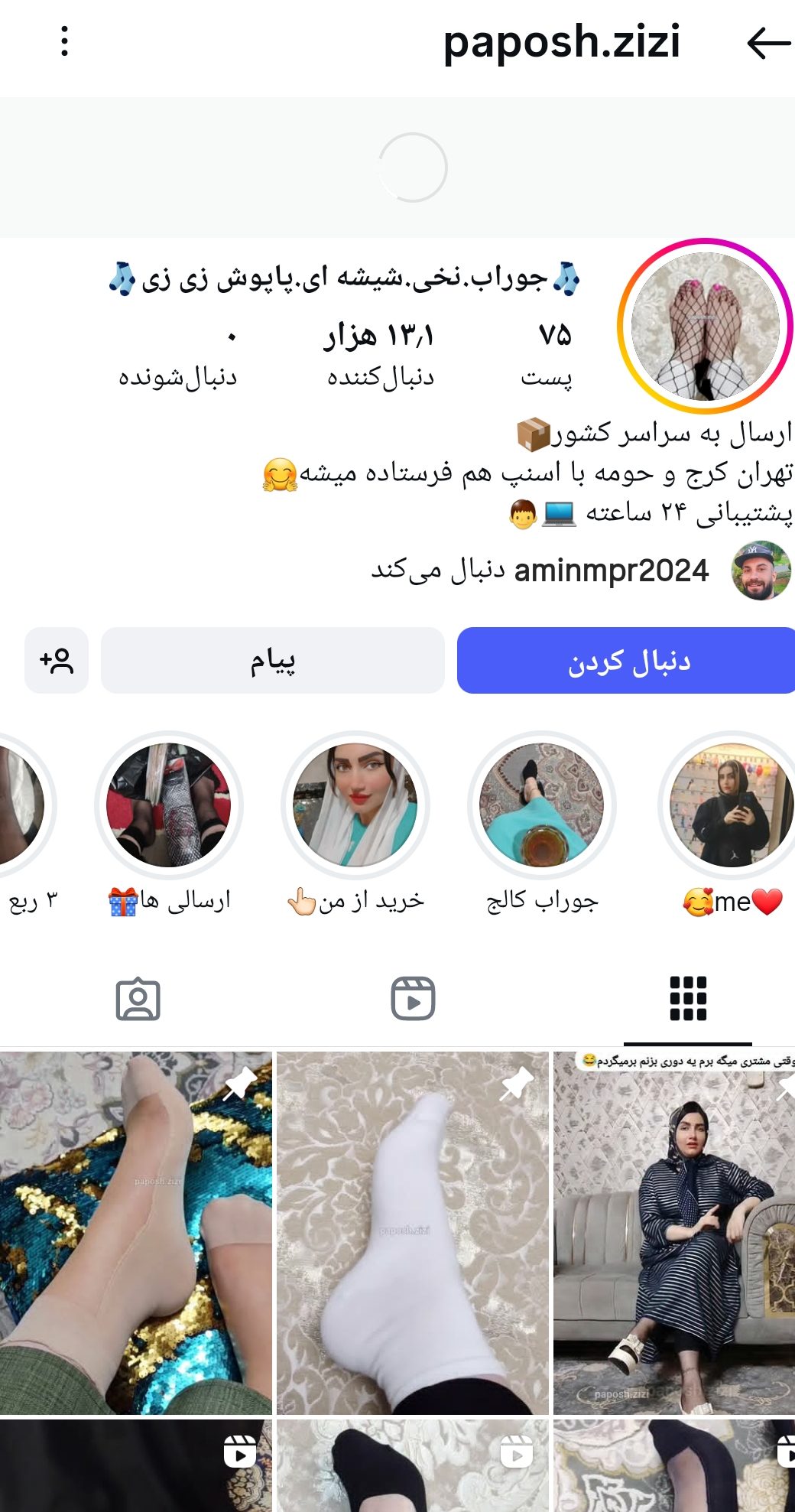The width and height of the screenshot is (795, 1512).
Task: Switch to the Reels tab
Action: (413, 999)
